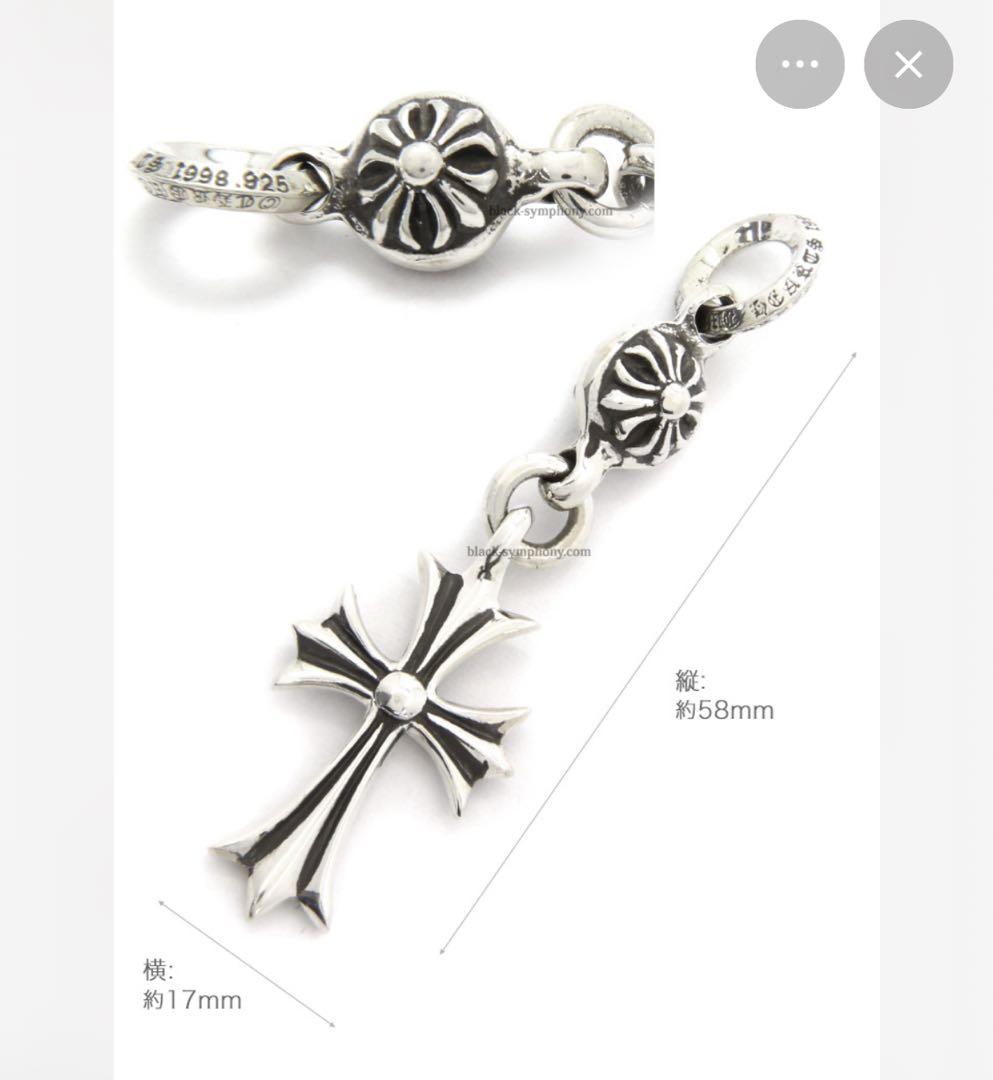Open the three-dot more options menu
Screen dimensions: 993x1080
800,65
